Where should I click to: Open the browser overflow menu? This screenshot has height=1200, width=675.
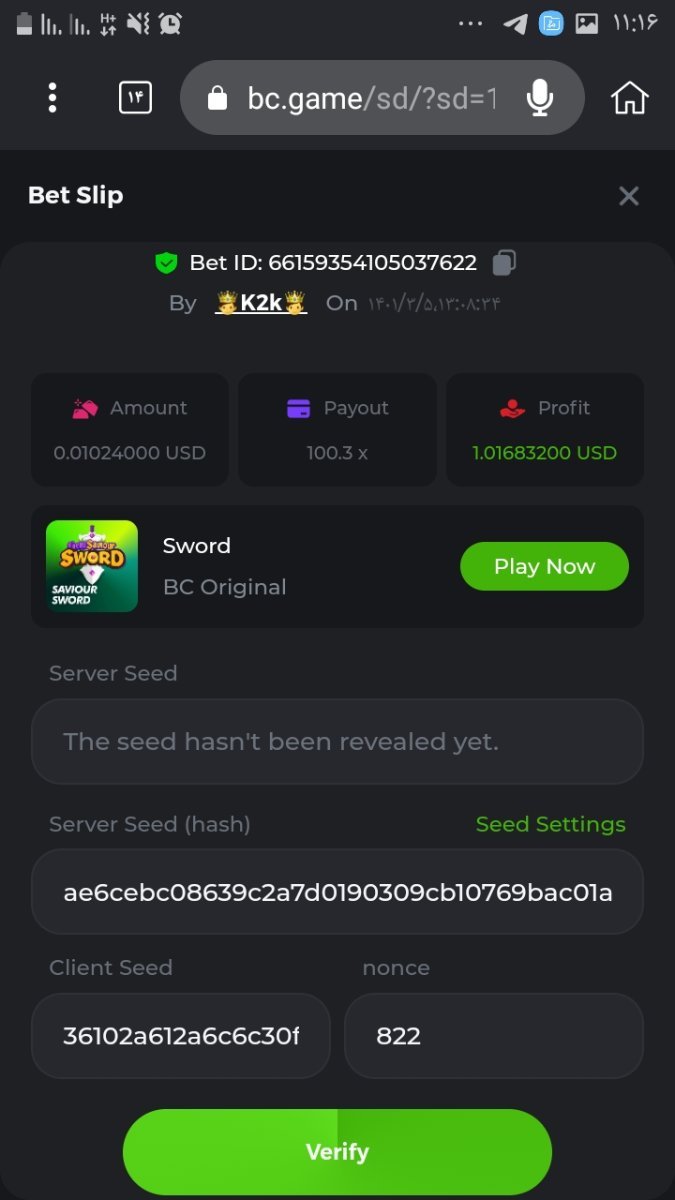point(52,98)
